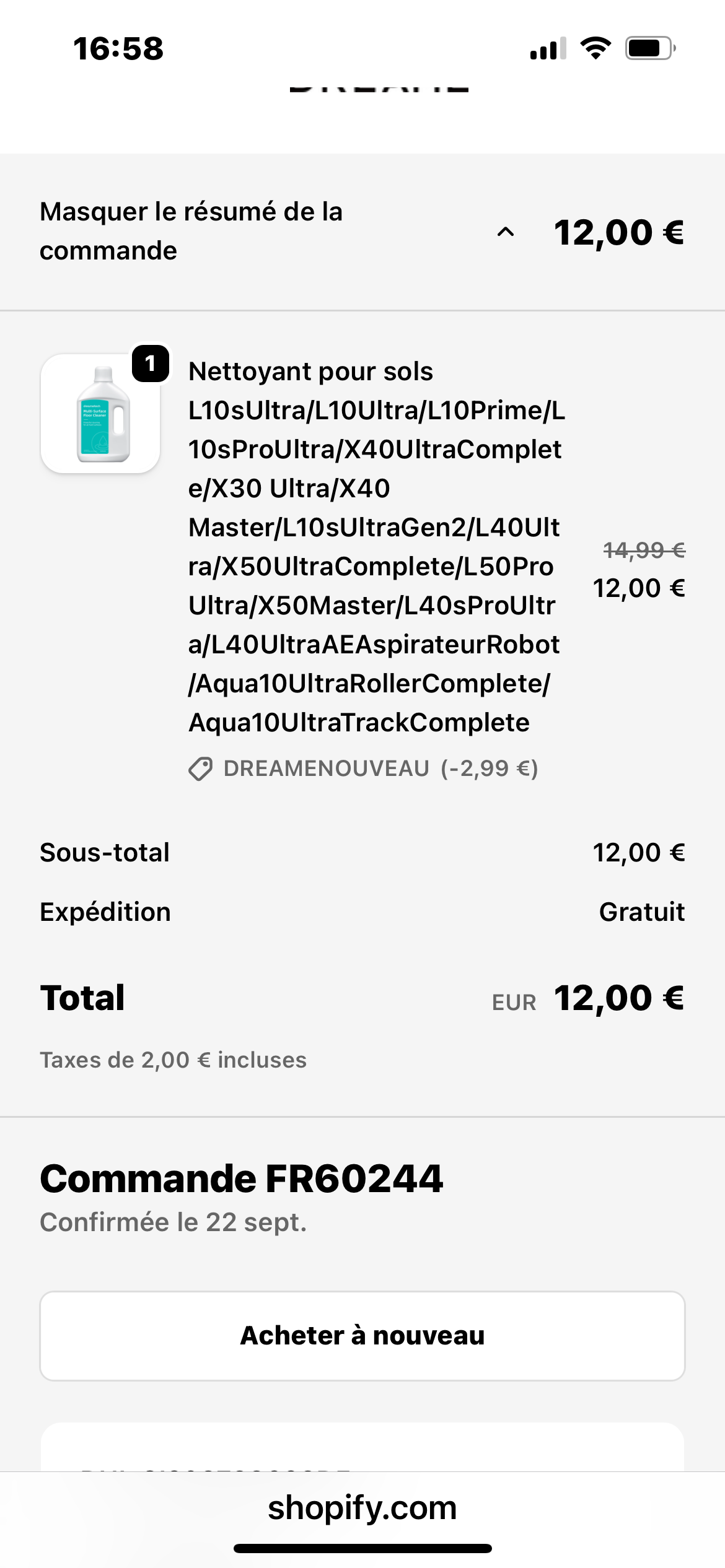Tap the Acheter à nouveau button
This screenshot has width=725, height=1568.
pyautogui.click(x=362, y=1336)
